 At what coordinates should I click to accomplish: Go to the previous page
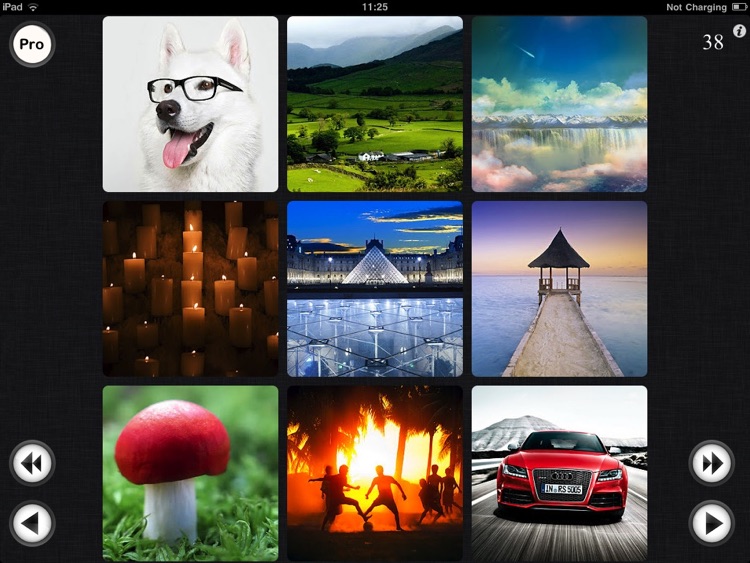point(32,523)
